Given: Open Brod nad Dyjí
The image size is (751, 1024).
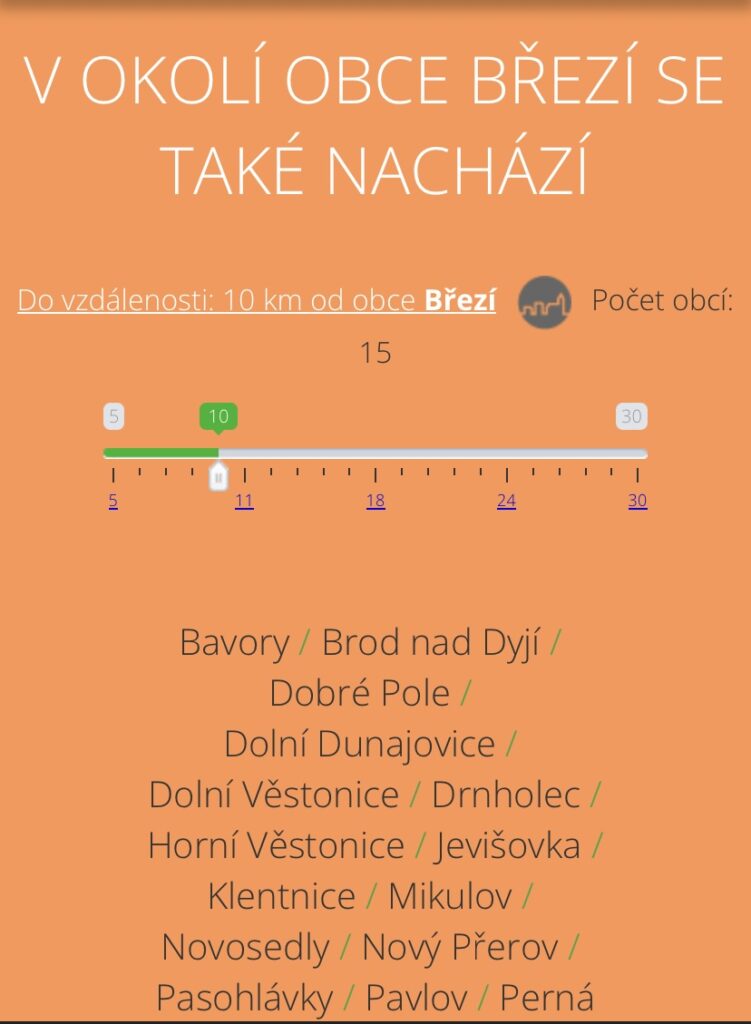Looking at the screenshot, I should click(x=430, y=642).
